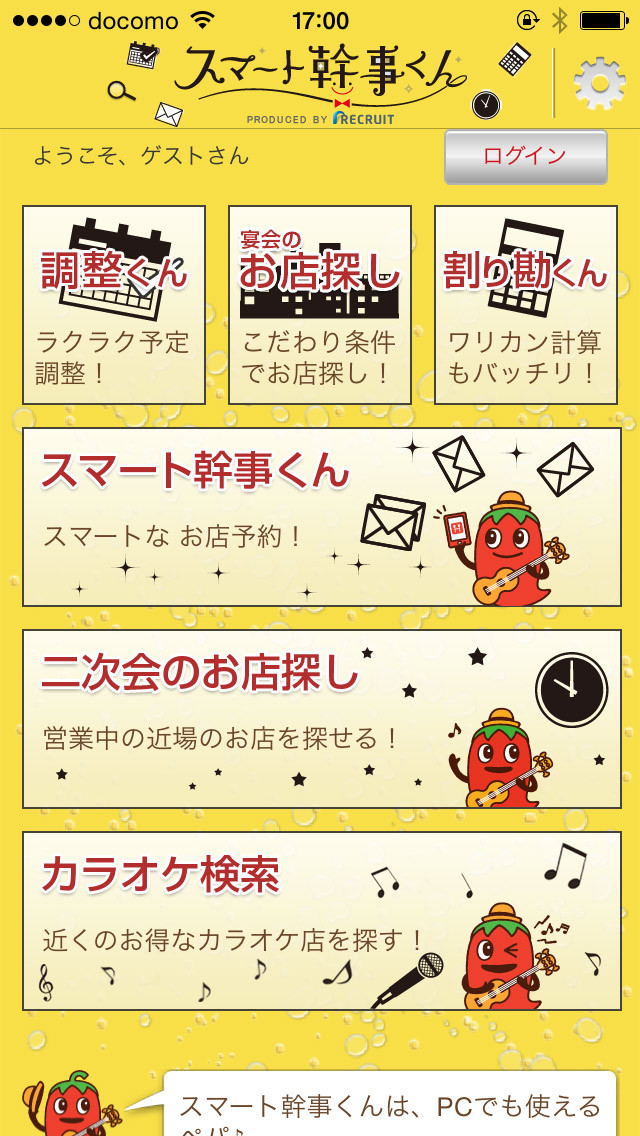The height and width of the screenshot is (1136, 640).
Task: Go to カラオケ検索
Action: (x=321, y=921)
